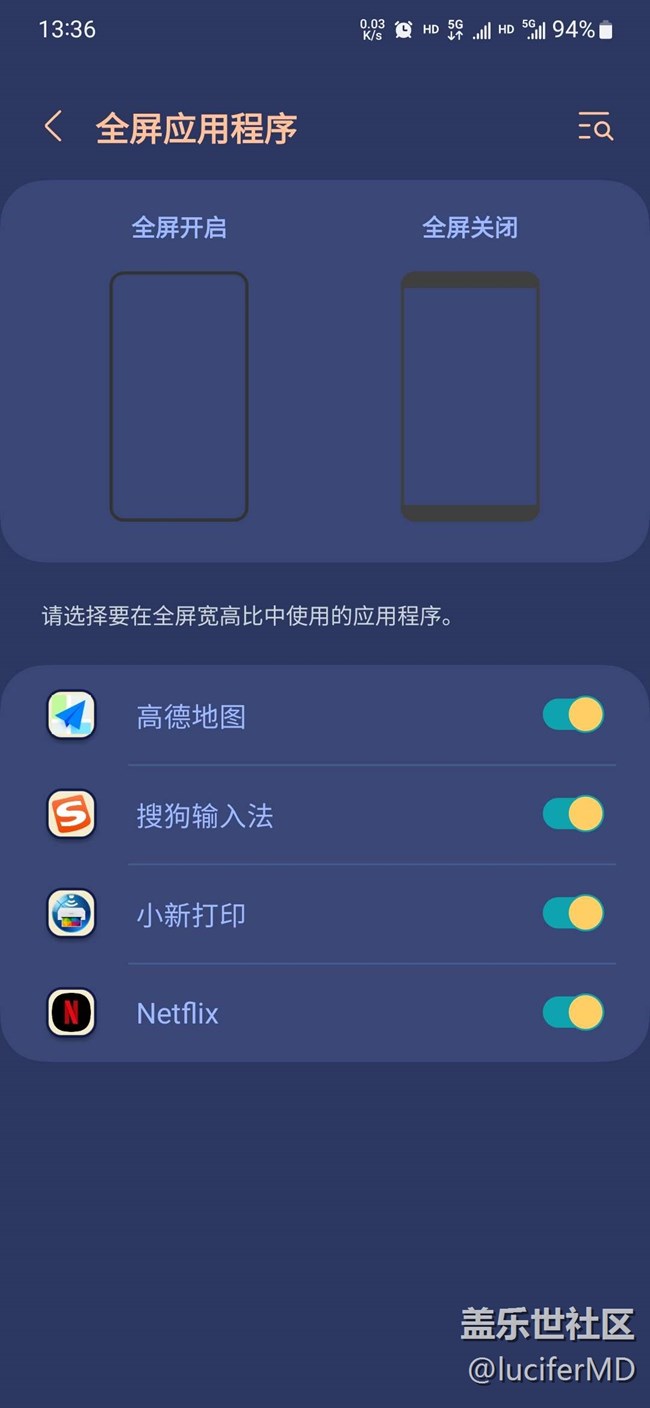
Task: Disable full screen for 搜狗输入法
Action: (x=573, y=814)
